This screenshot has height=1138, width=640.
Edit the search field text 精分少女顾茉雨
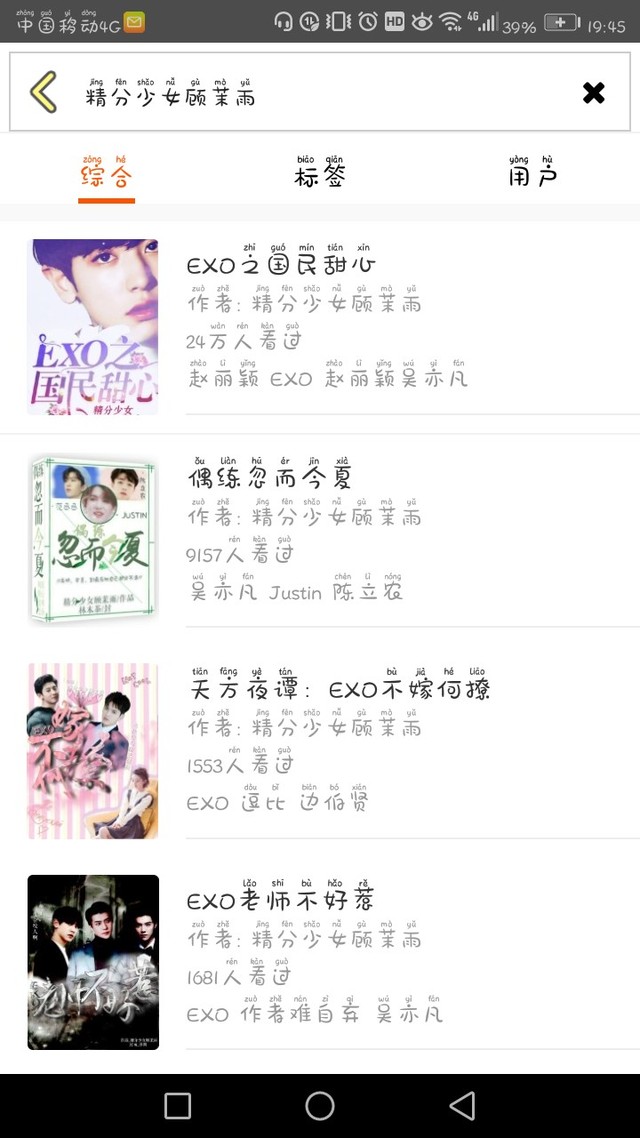pos(171,93)
